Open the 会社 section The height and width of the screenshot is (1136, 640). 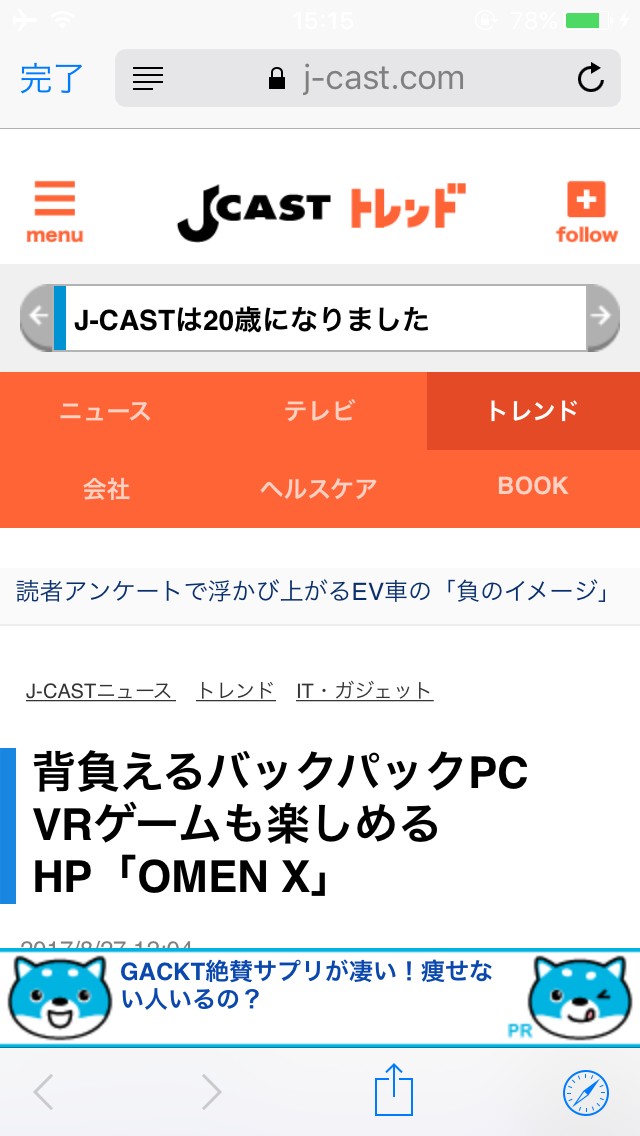(x=105, y=488)
